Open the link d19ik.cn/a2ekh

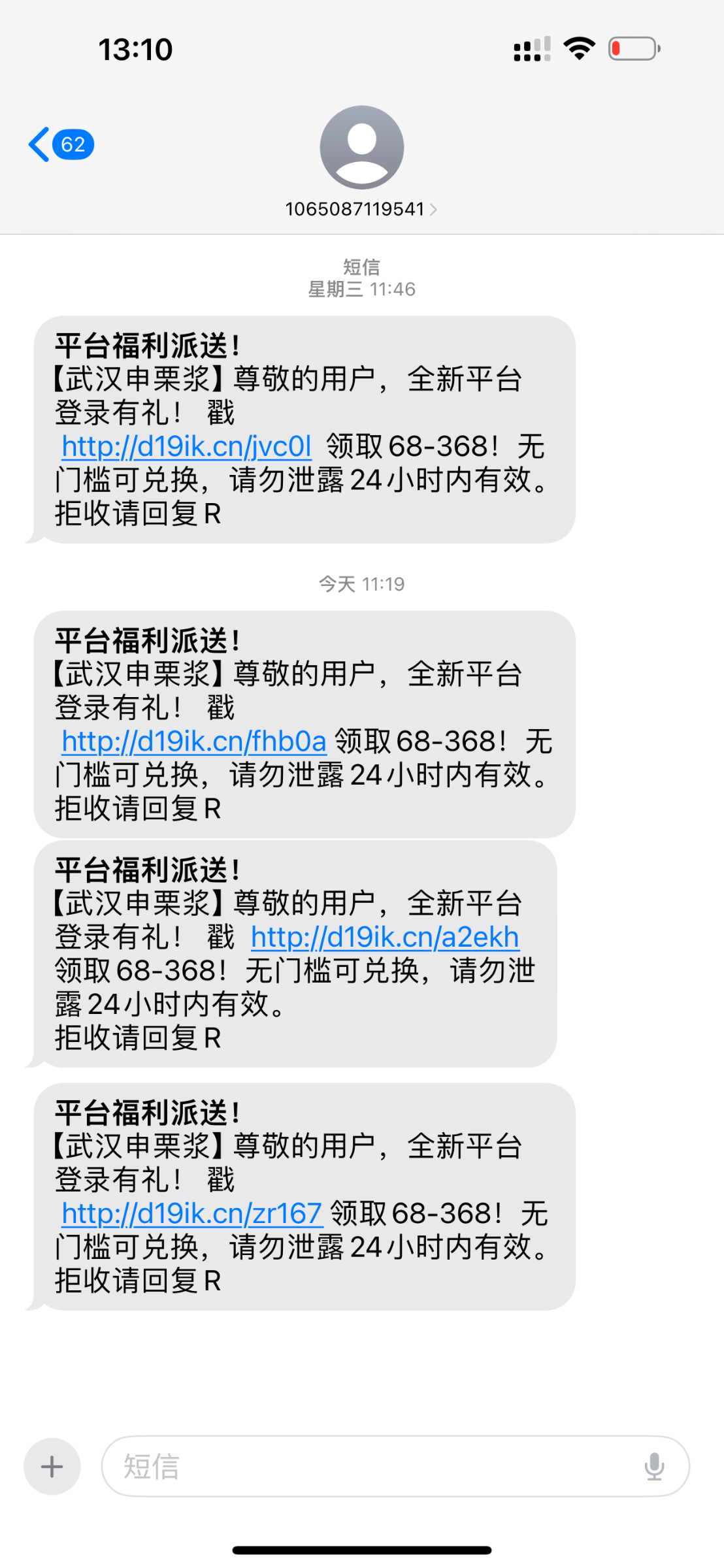[x=385, y=938]
